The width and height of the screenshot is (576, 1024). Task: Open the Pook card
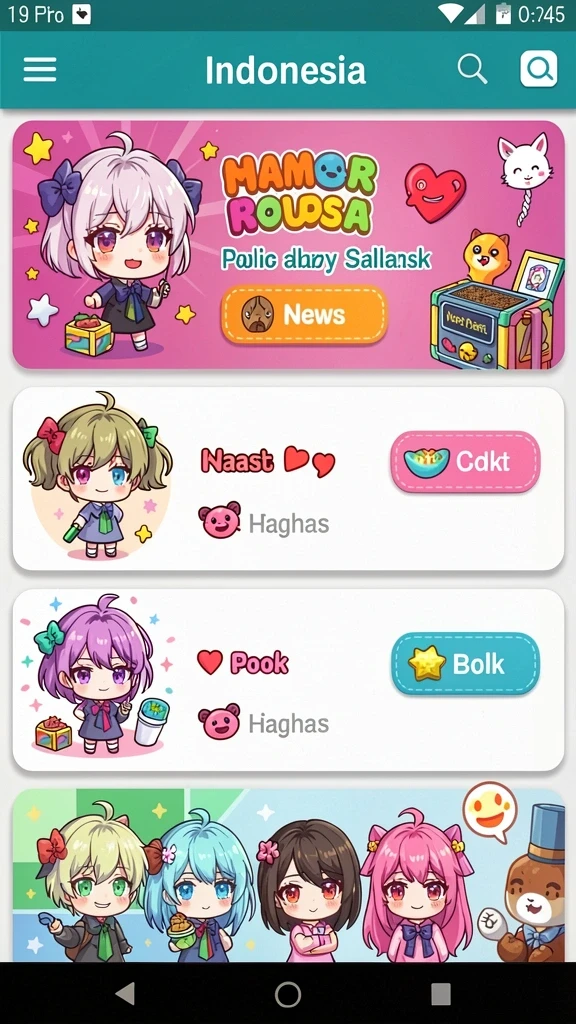click(x=288, y=680)
